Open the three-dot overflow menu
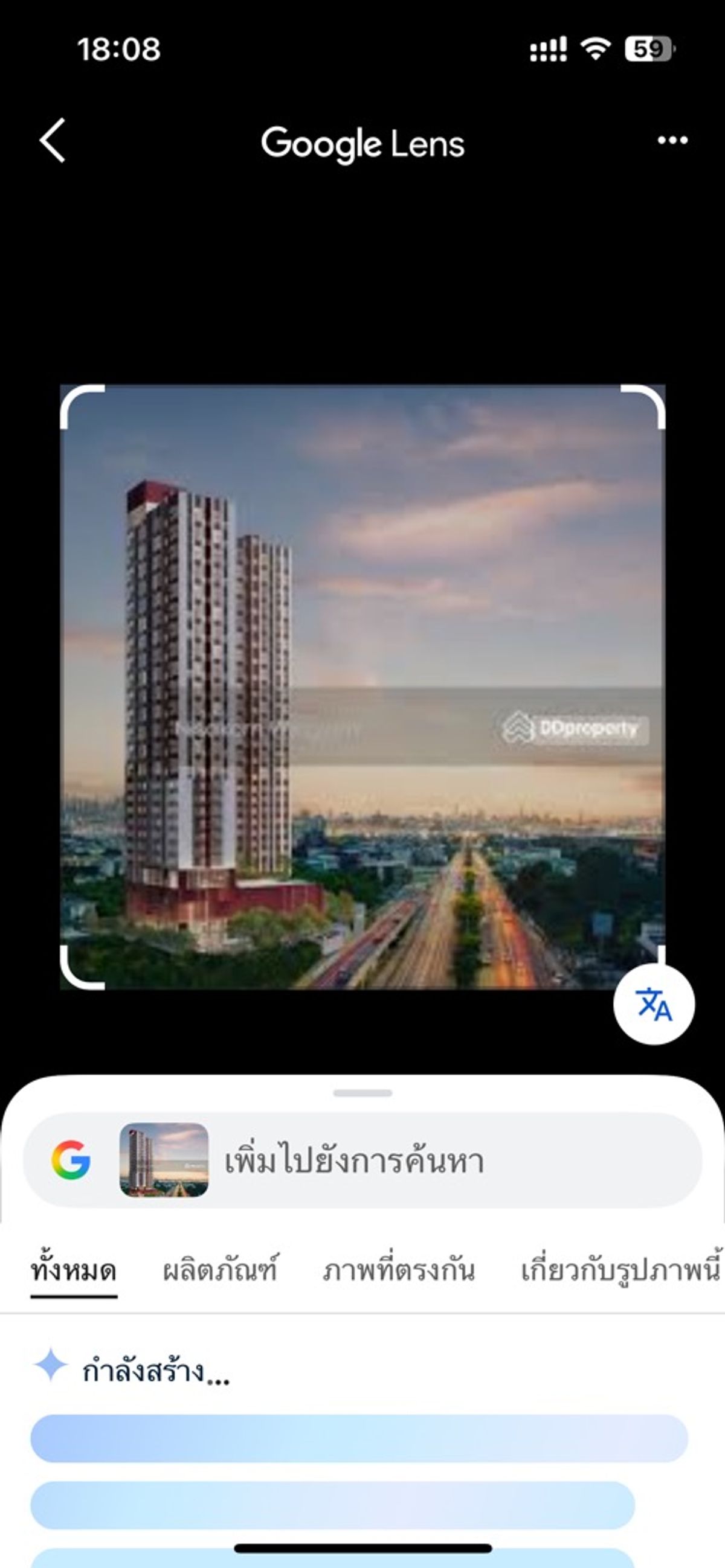The width and height of the screenshot is (725, 1568). coord(672,141)
